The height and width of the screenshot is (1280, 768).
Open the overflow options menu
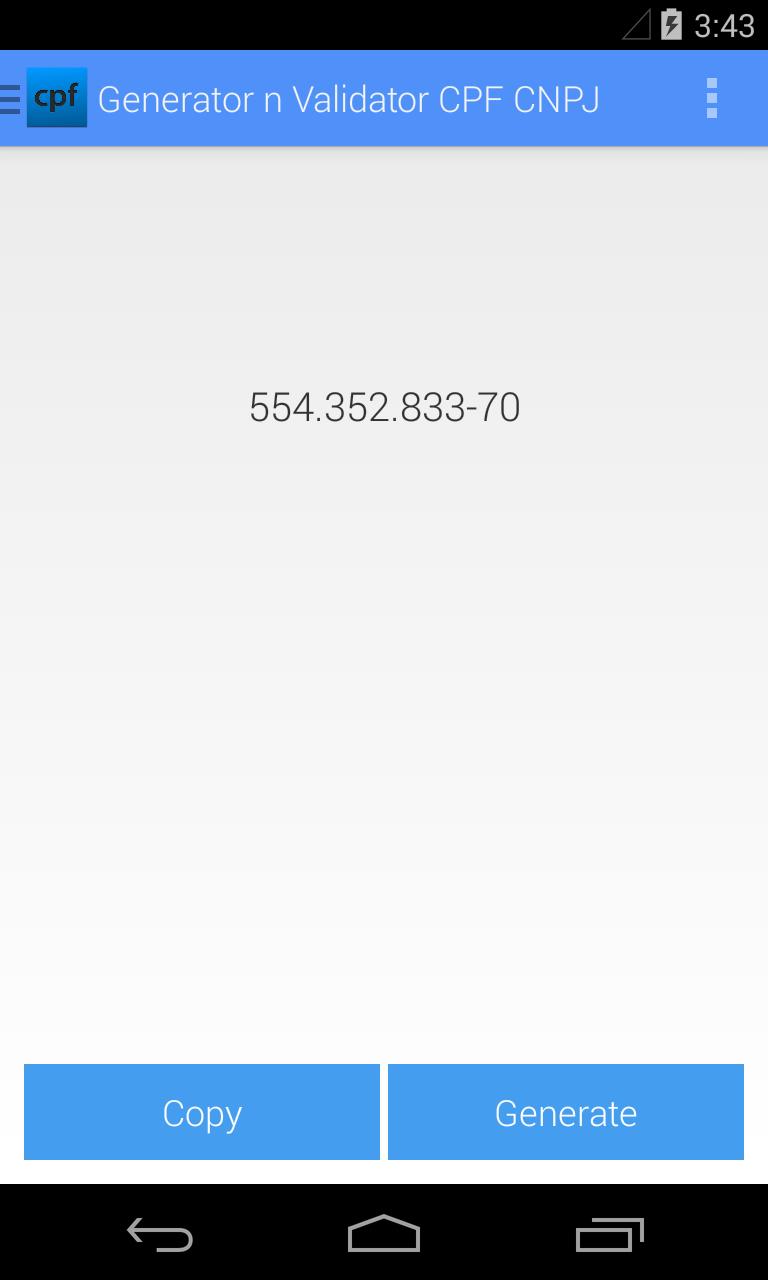(711, 99)
